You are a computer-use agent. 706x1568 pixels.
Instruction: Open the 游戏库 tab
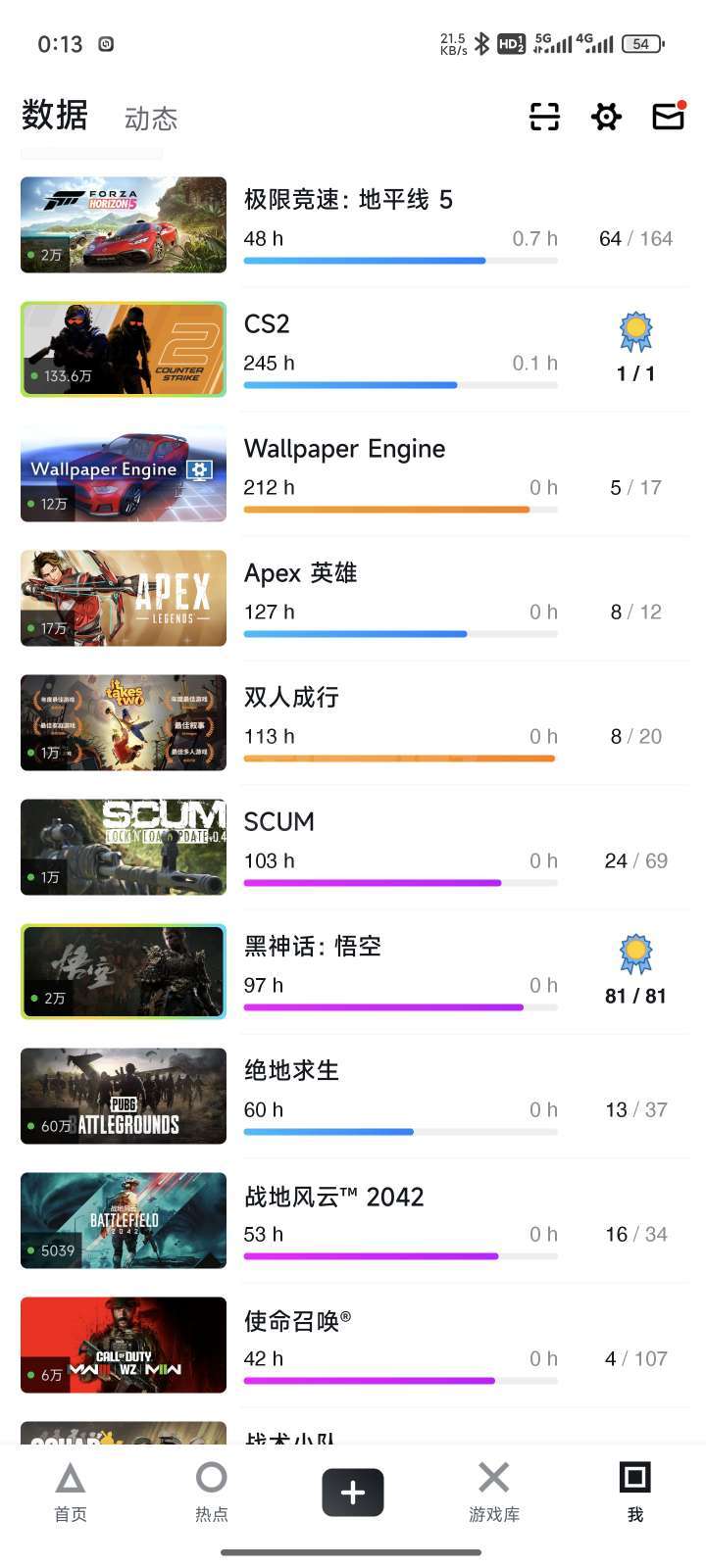494,1492
